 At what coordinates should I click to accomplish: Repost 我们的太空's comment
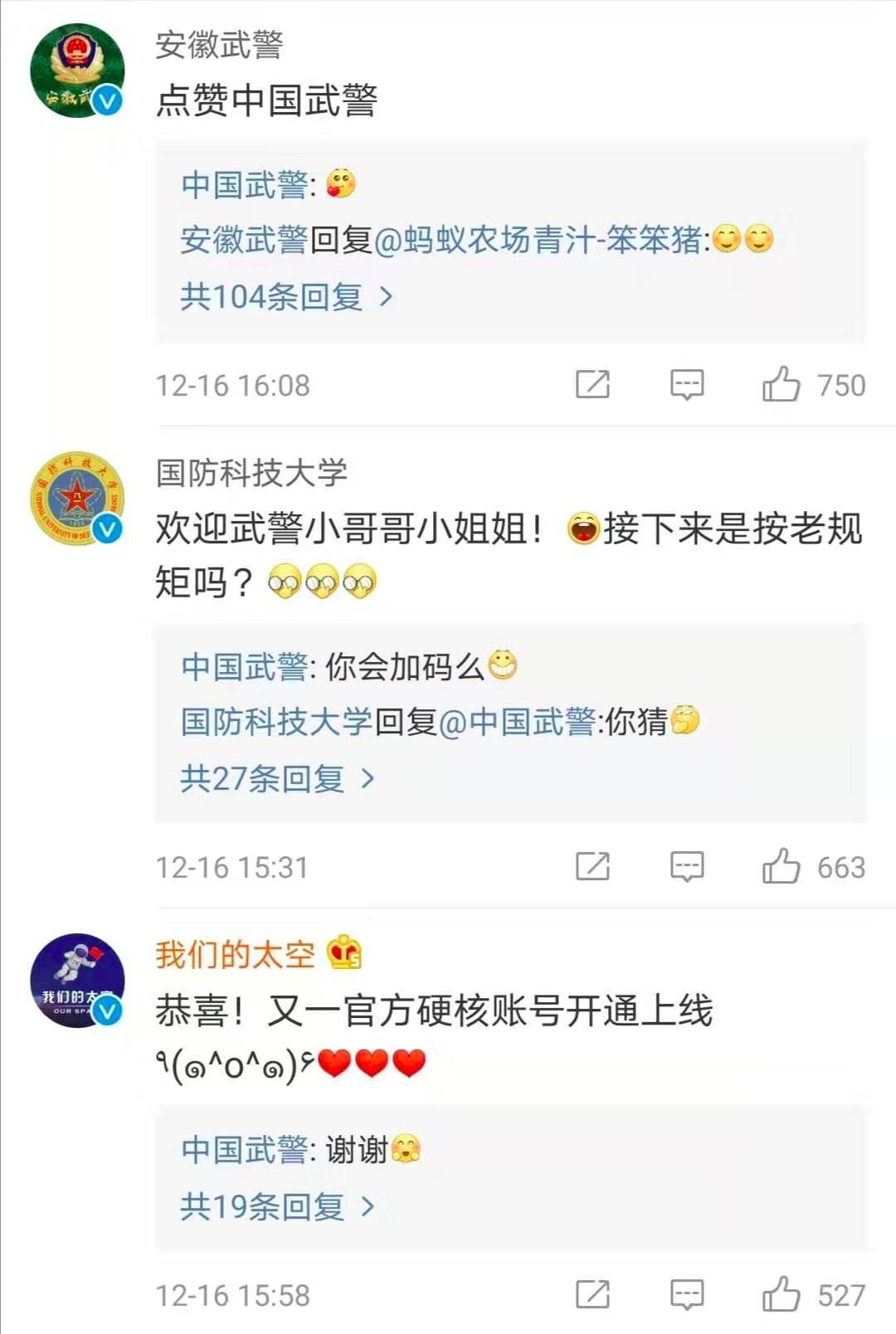(x=592, y=1295)
